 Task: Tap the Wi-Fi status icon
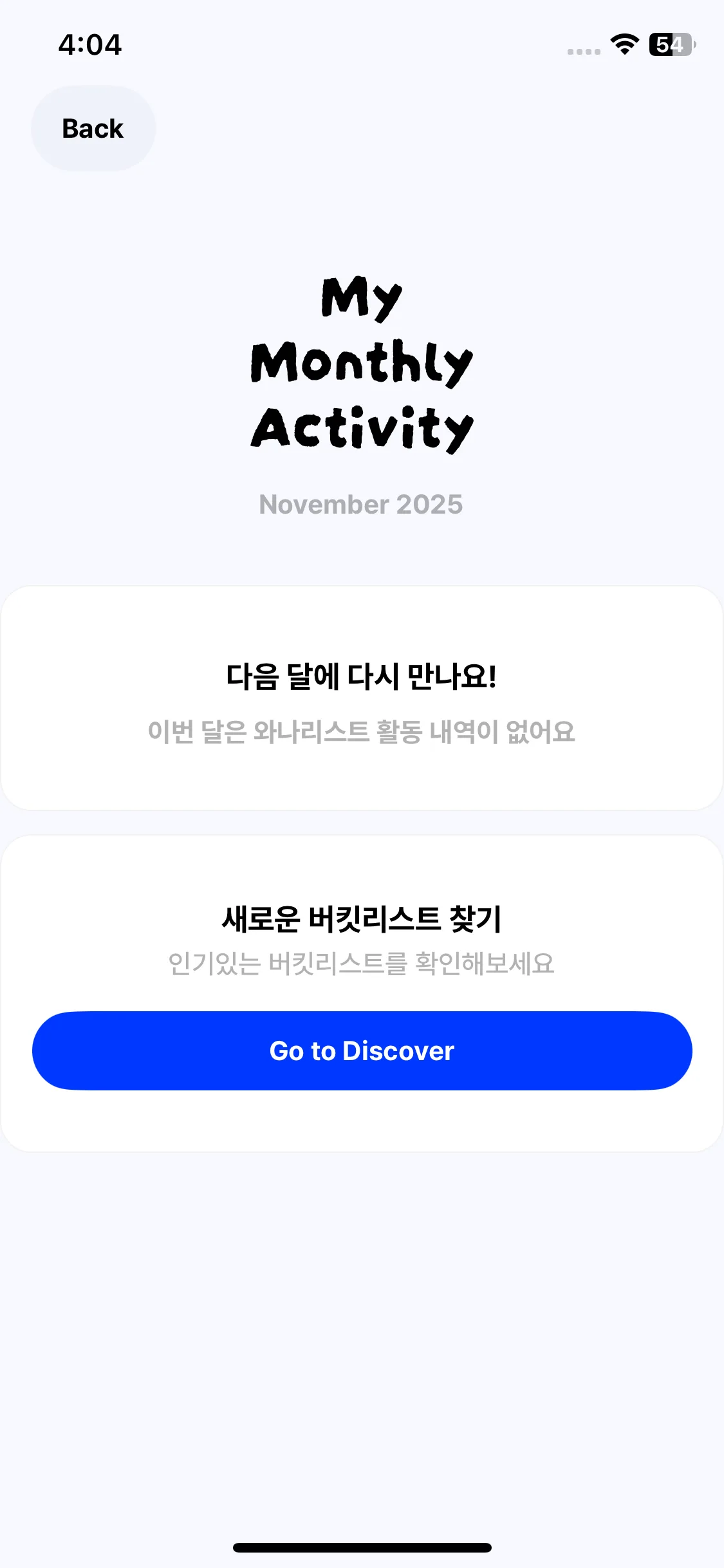622,45
